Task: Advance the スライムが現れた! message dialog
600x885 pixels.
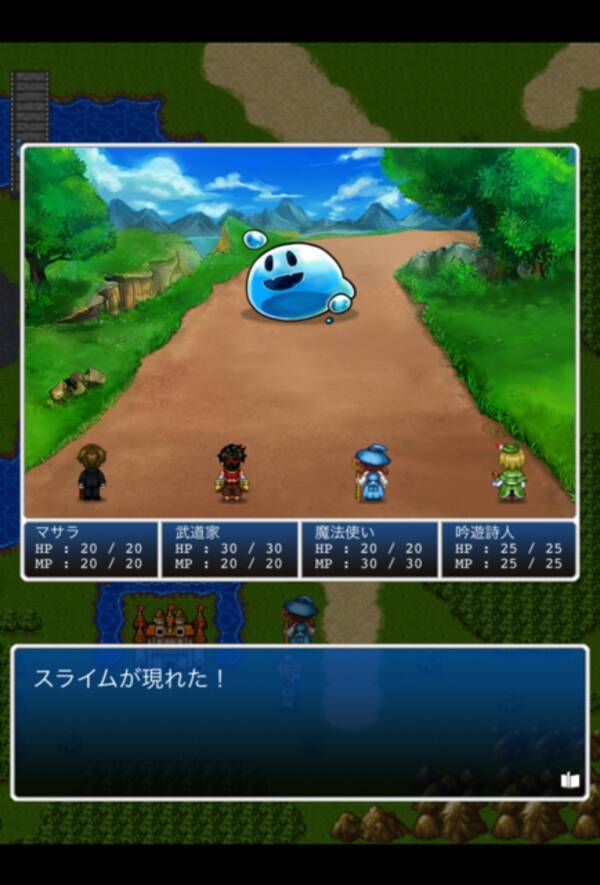Action: (299, 722)
